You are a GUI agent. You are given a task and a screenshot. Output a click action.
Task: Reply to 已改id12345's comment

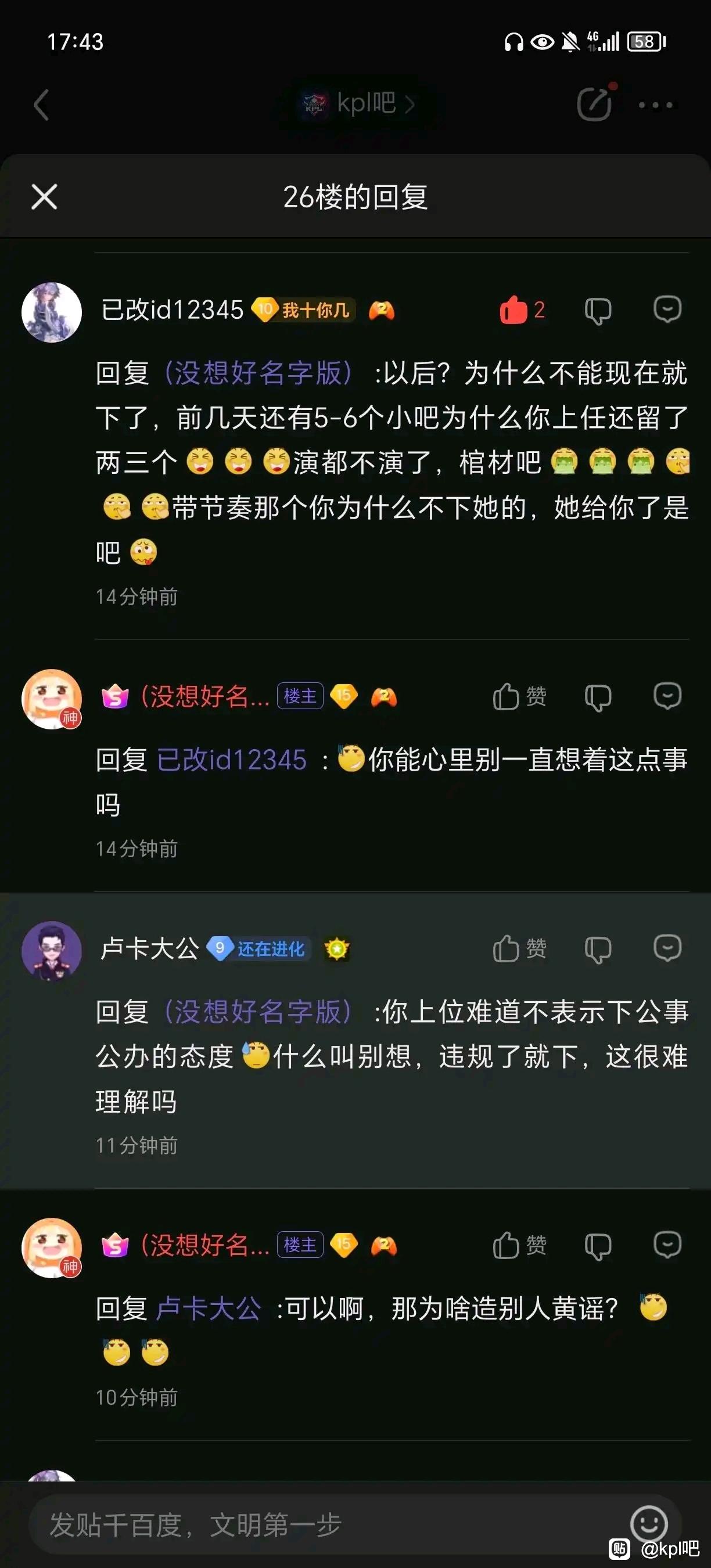tap(667, 309)
